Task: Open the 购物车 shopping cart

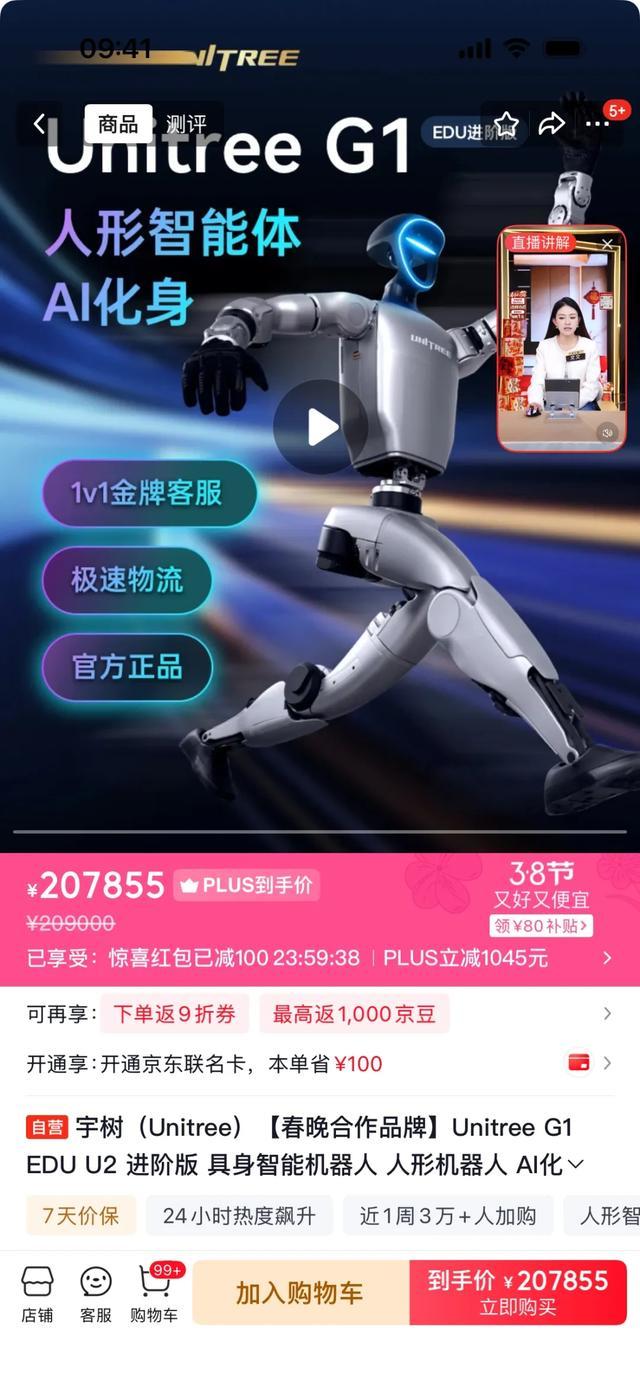Action: pos(154,1292)
